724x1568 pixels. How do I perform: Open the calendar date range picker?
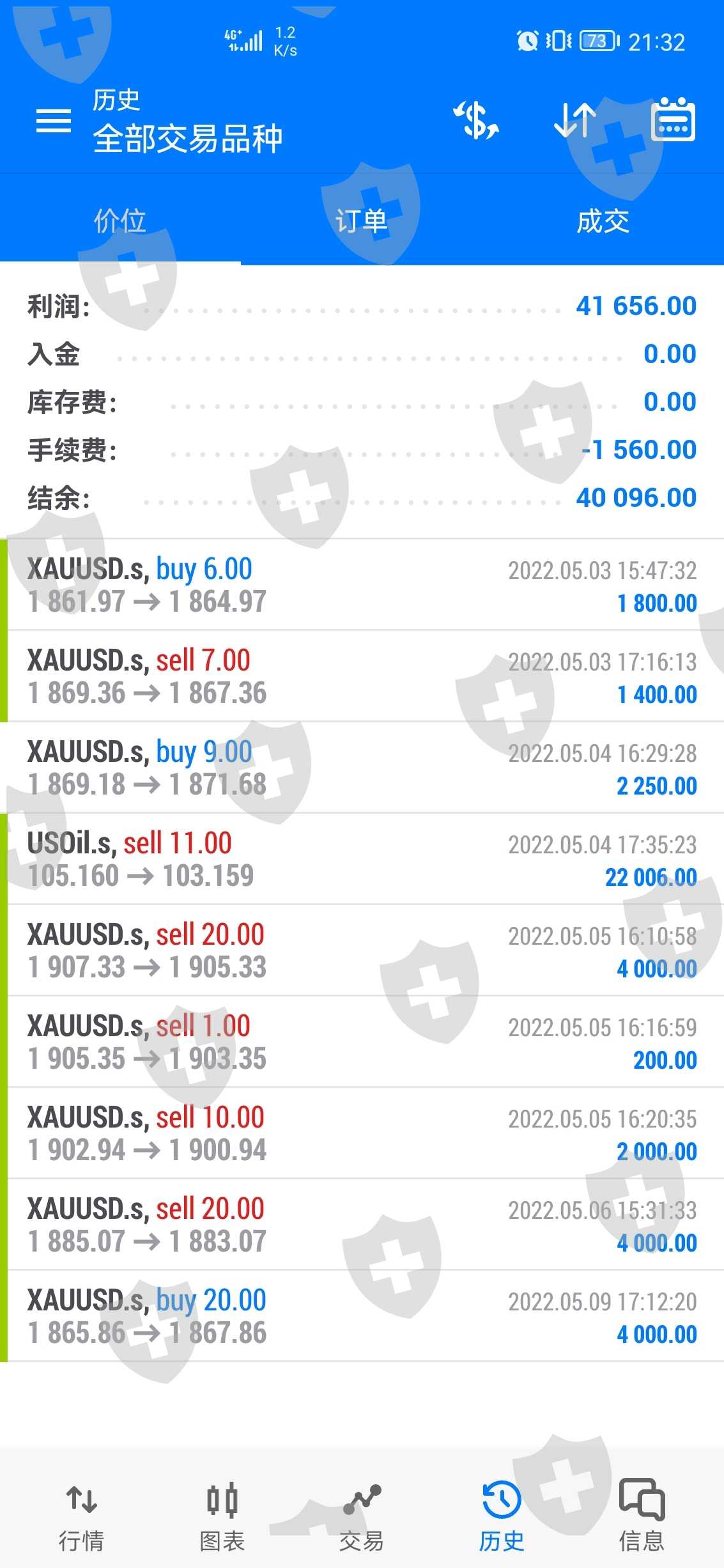pyautogui.click(x=673, y=120)
